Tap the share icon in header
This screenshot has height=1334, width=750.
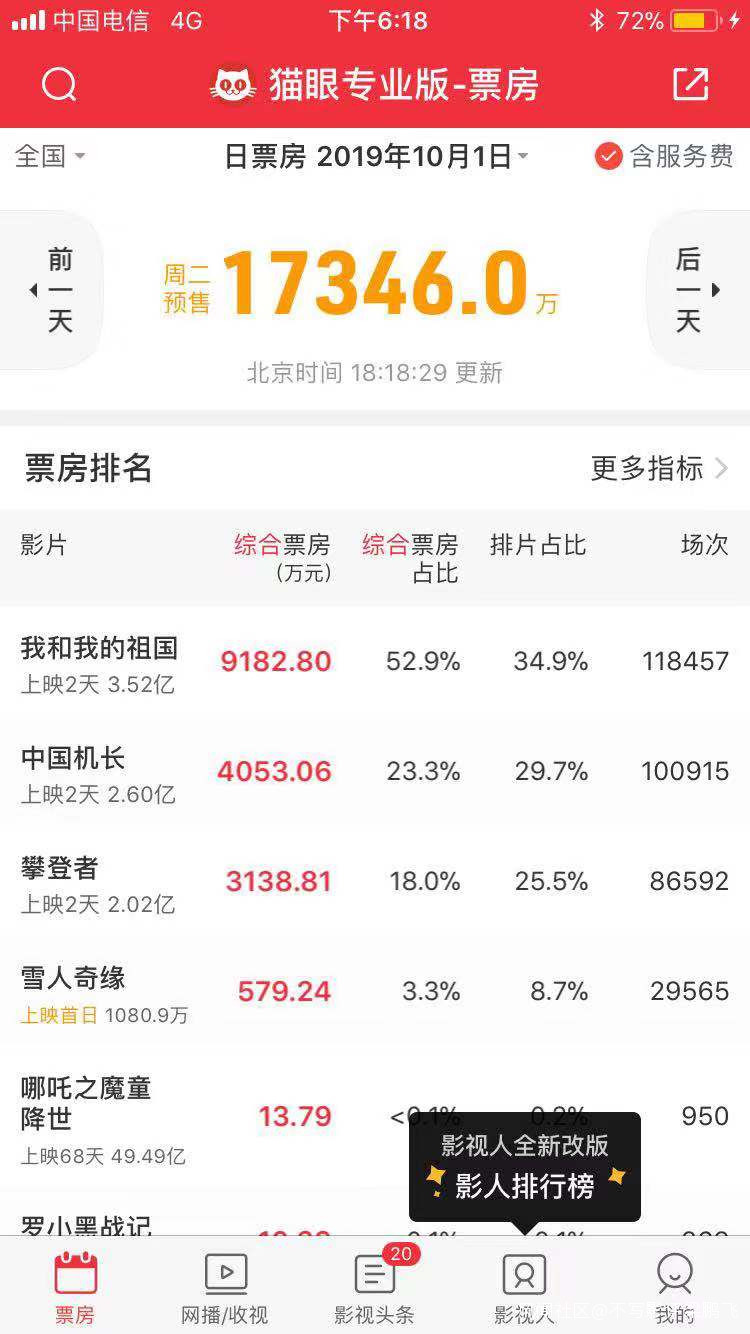coord(690,85)
